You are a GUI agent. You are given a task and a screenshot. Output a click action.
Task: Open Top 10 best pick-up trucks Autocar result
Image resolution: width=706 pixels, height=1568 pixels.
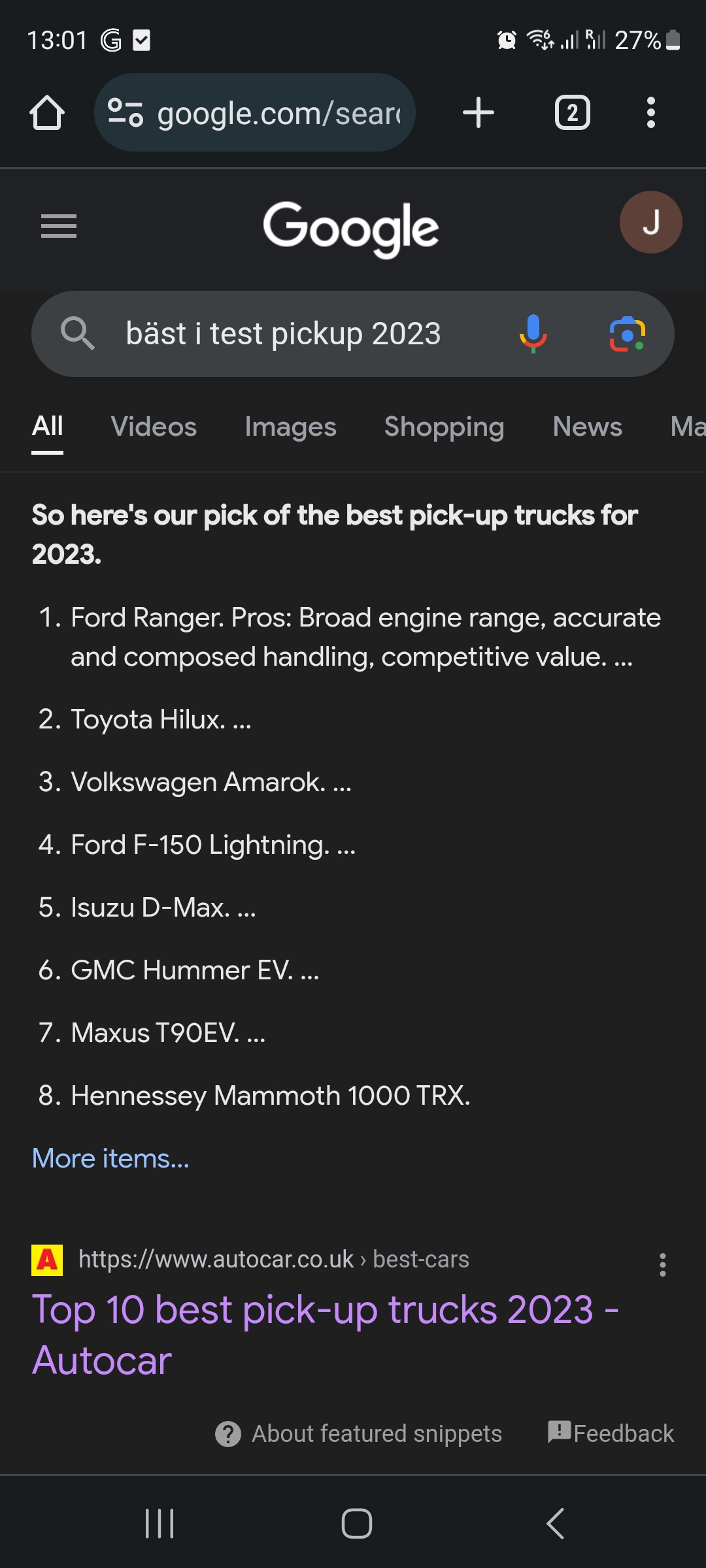tap(325, 1335)
